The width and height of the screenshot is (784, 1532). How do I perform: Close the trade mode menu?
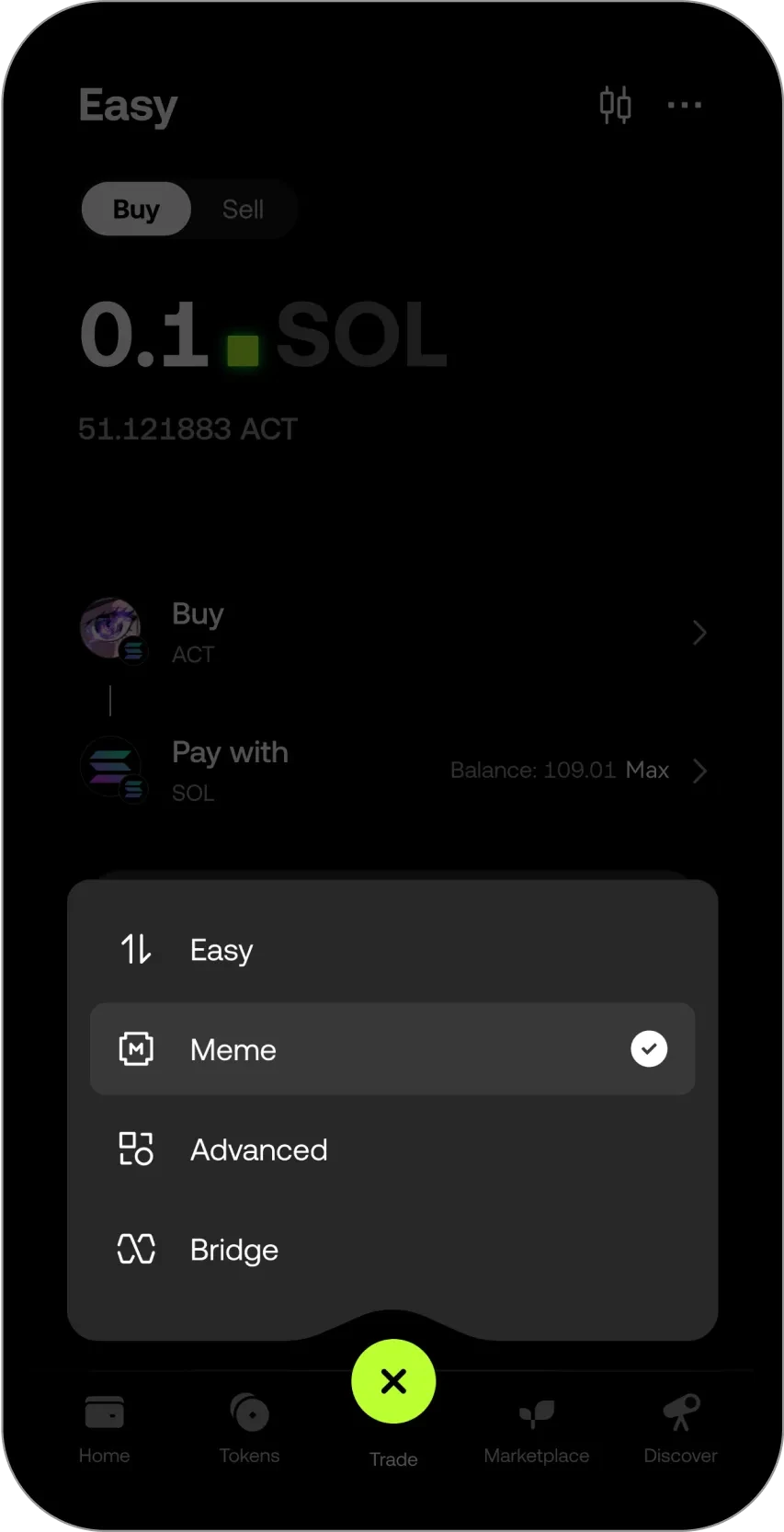tap(393, 1381)
